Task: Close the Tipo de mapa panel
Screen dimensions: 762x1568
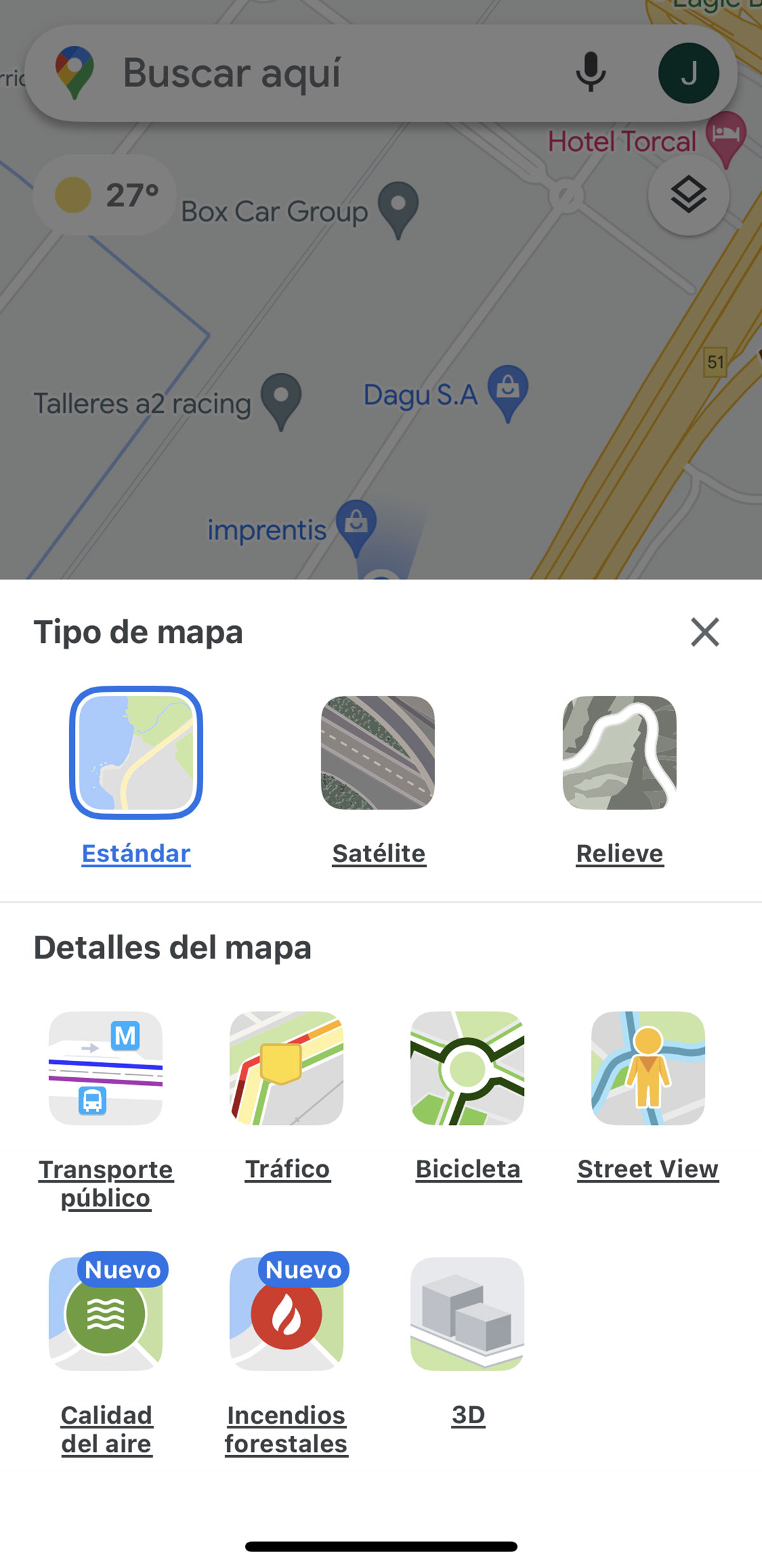Action: [x=704, y=632]
